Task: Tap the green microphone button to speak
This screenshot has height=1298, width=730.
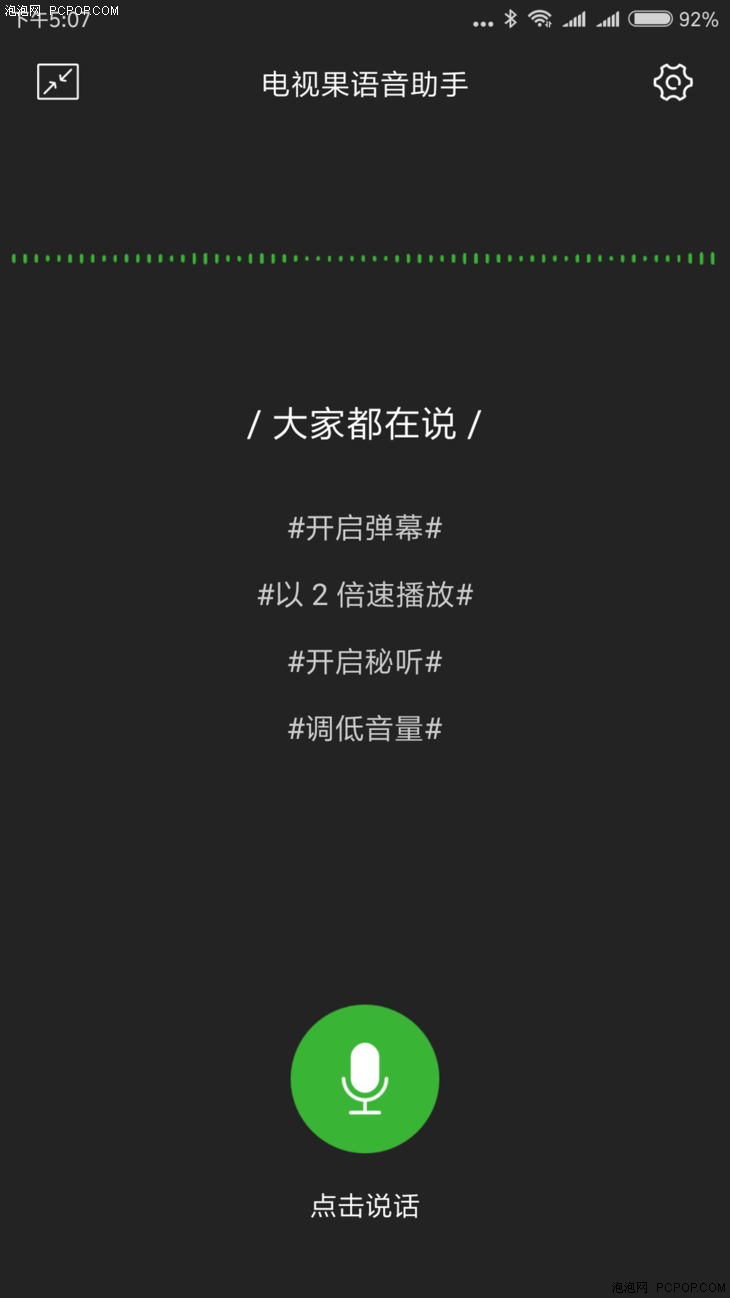Action: coord(365,1078)
